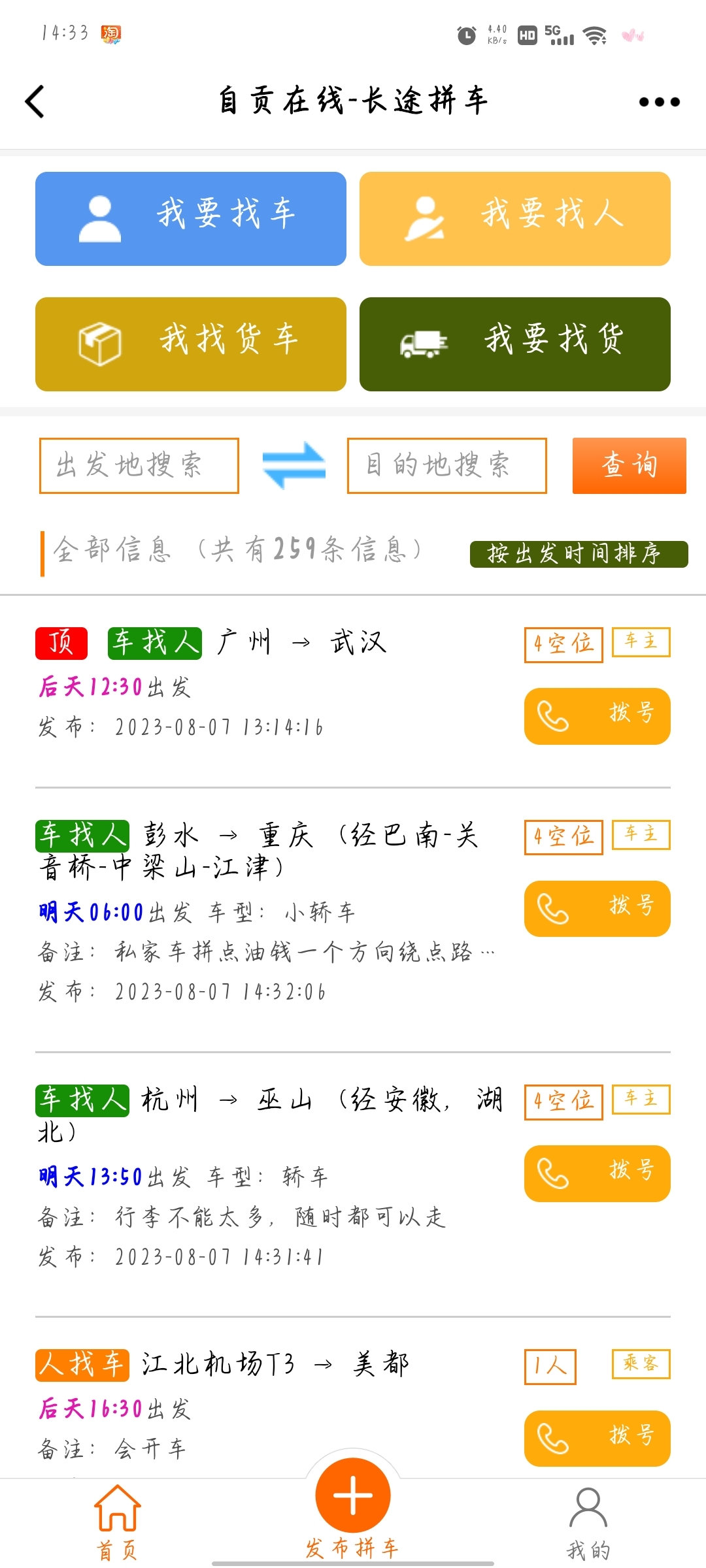This screenshot has width=706, height=1568.
Task: Choose the 我要找货 button
Action: pos(515,344)
